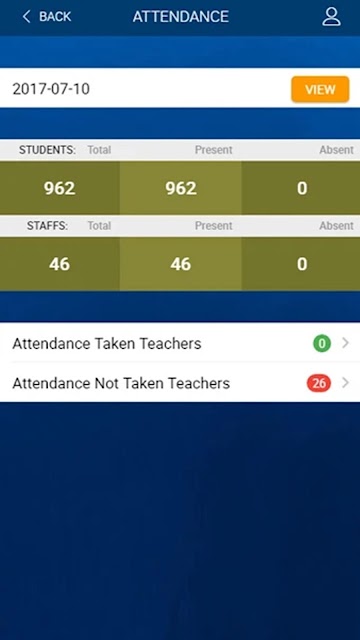Tap the orange VIEW button

pos(320,89)
